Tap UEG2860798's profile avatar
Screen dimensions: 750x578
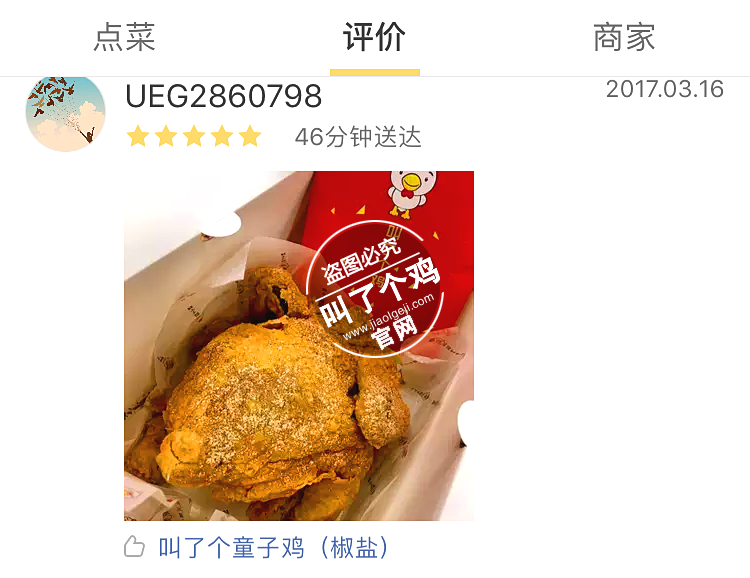pos(65,114)
